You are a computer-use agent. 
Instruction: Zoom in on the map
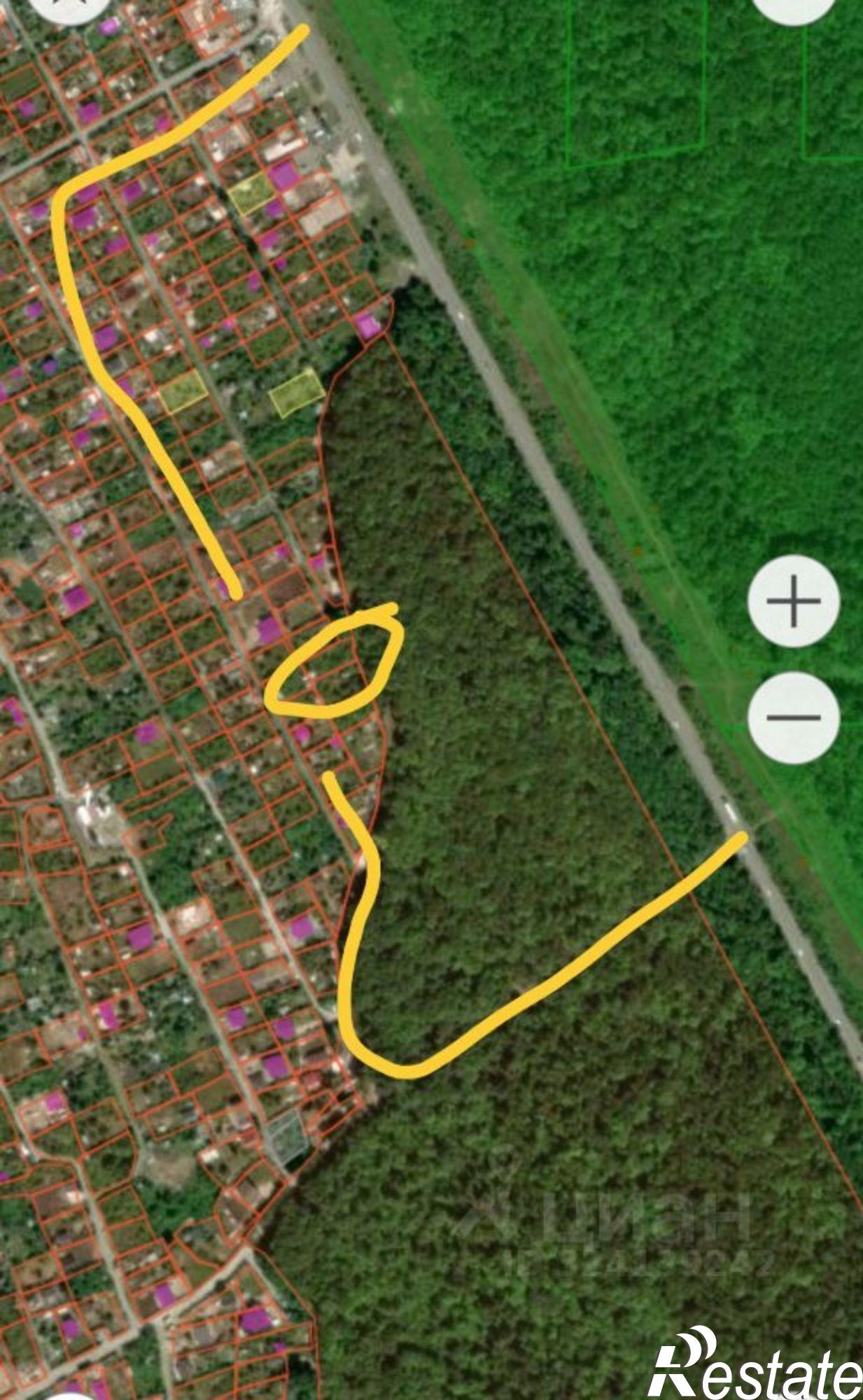794,601
